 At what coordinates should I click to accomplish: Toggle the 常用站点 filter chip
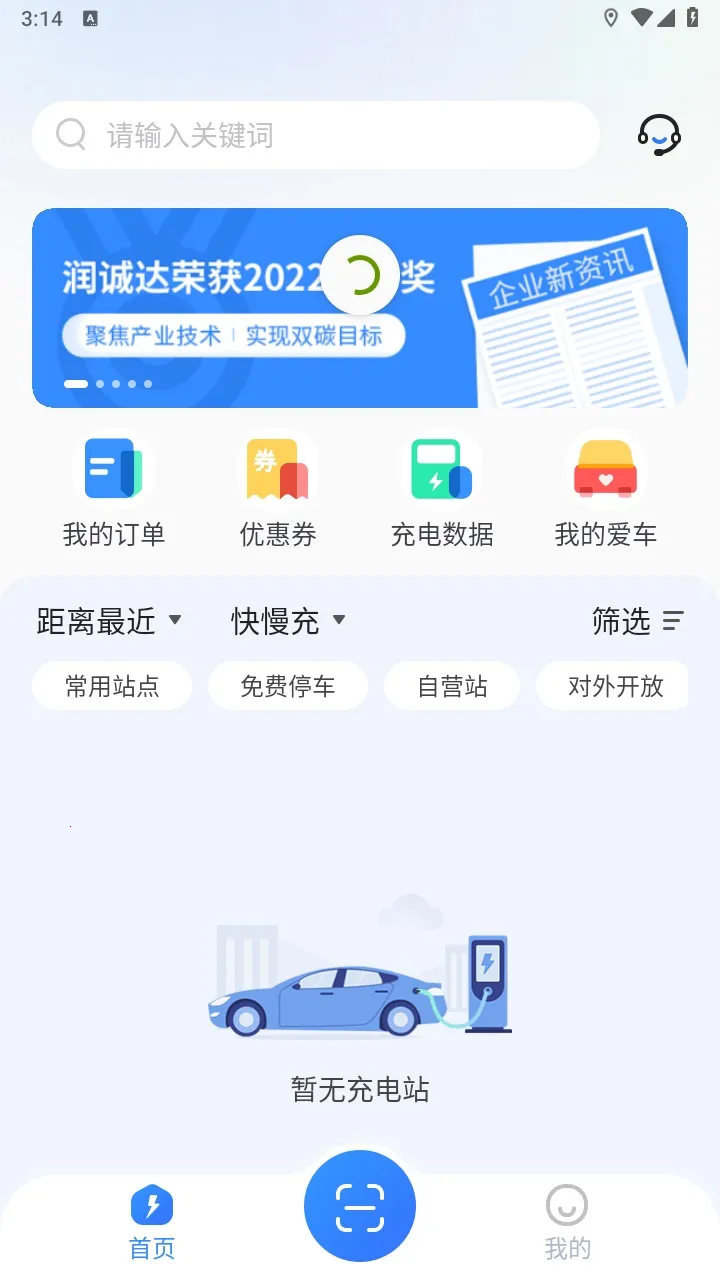click(112, 685)
